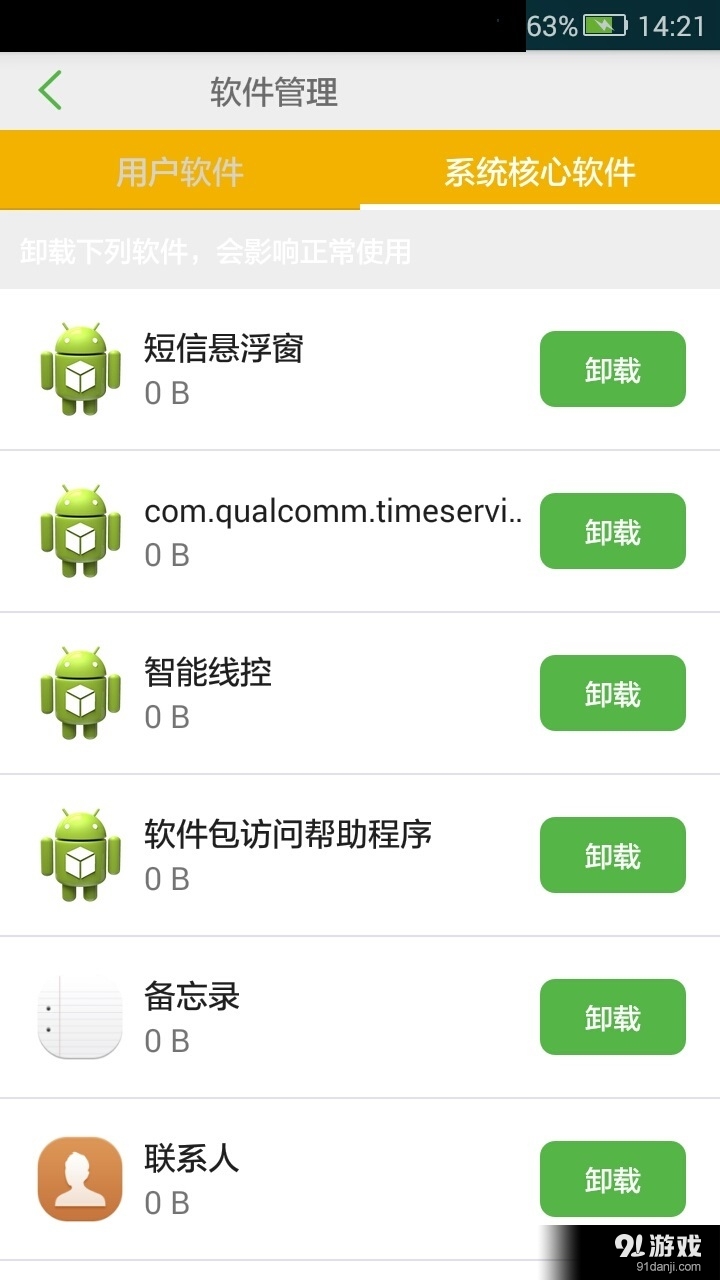Tap the 联系人 contacts icon
The width and height of the screenshot is (720, 1280).
pyautogui.click(x=80, y=1179)
